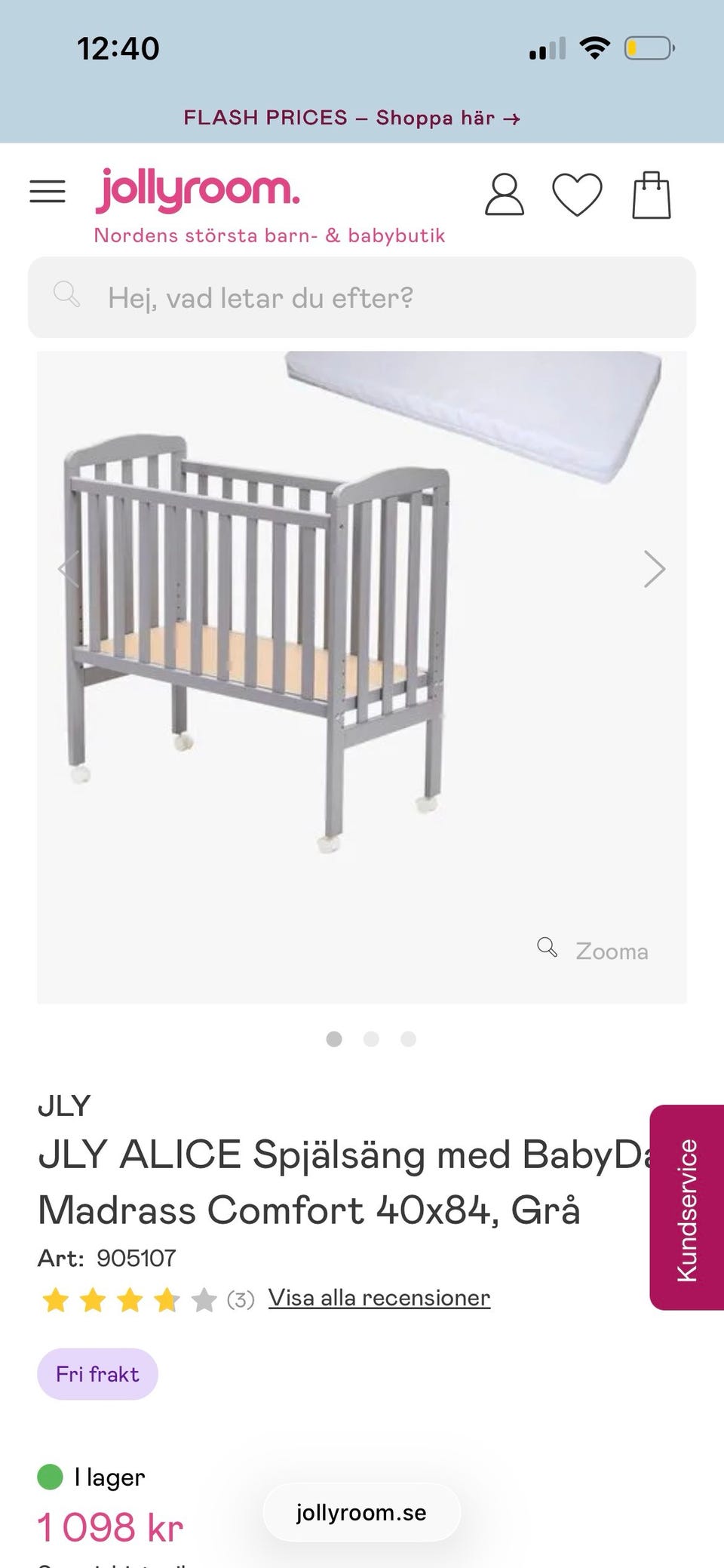Viewport: 724px width, 1568px height.
Task: Open the shopping bag cart
Action: pyautogui.click(x=651, y=195)
